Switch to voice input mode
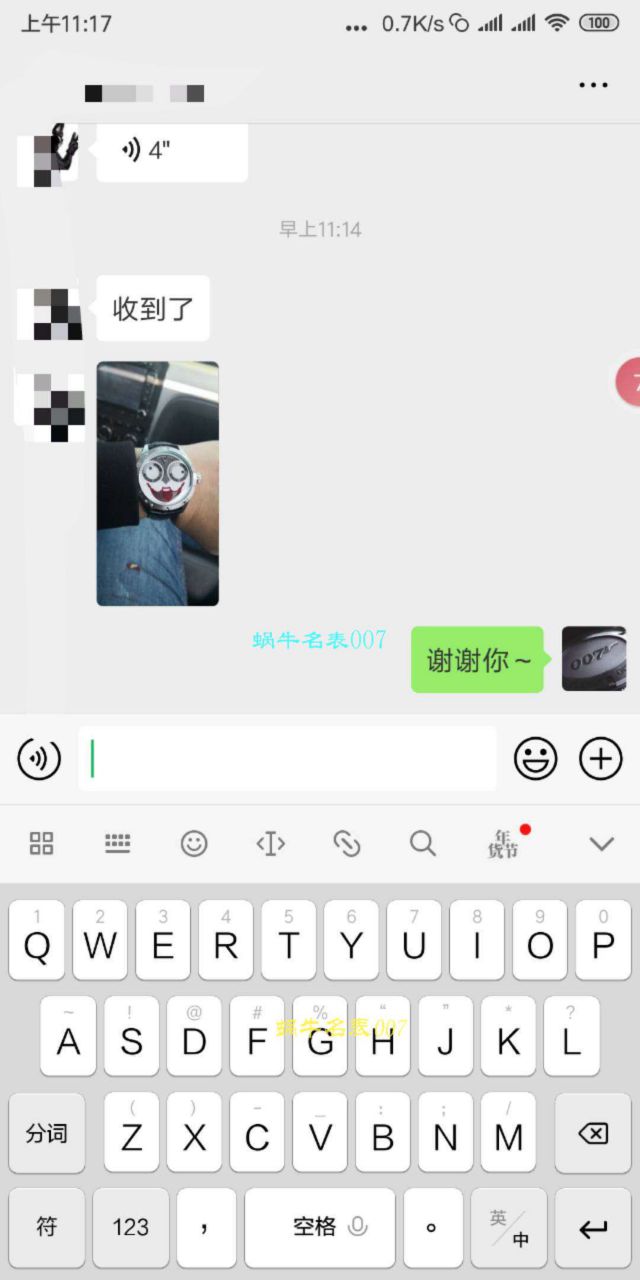This screenshot has height=1280, width=640. click(39, 759)
